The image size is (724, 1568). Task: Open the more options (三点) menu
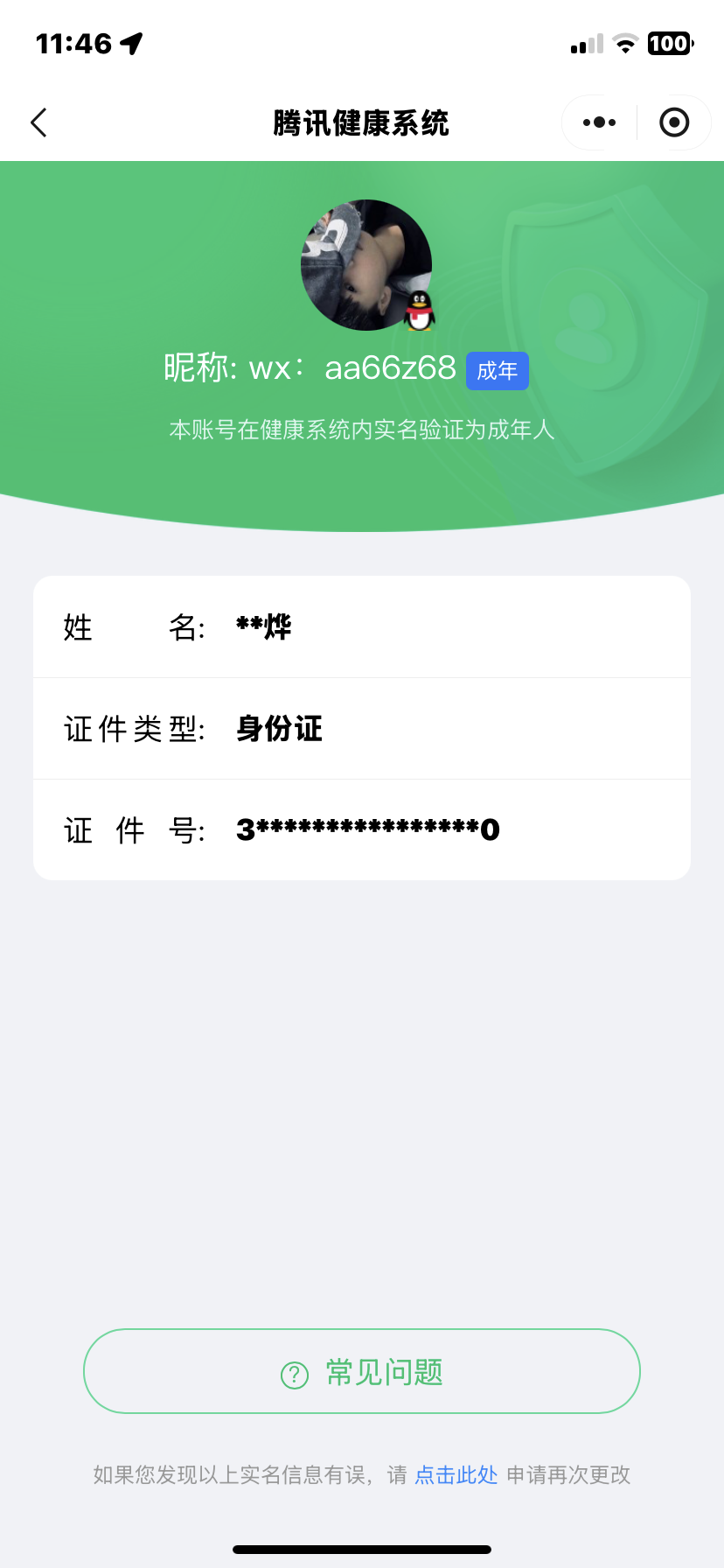point(597,122)
